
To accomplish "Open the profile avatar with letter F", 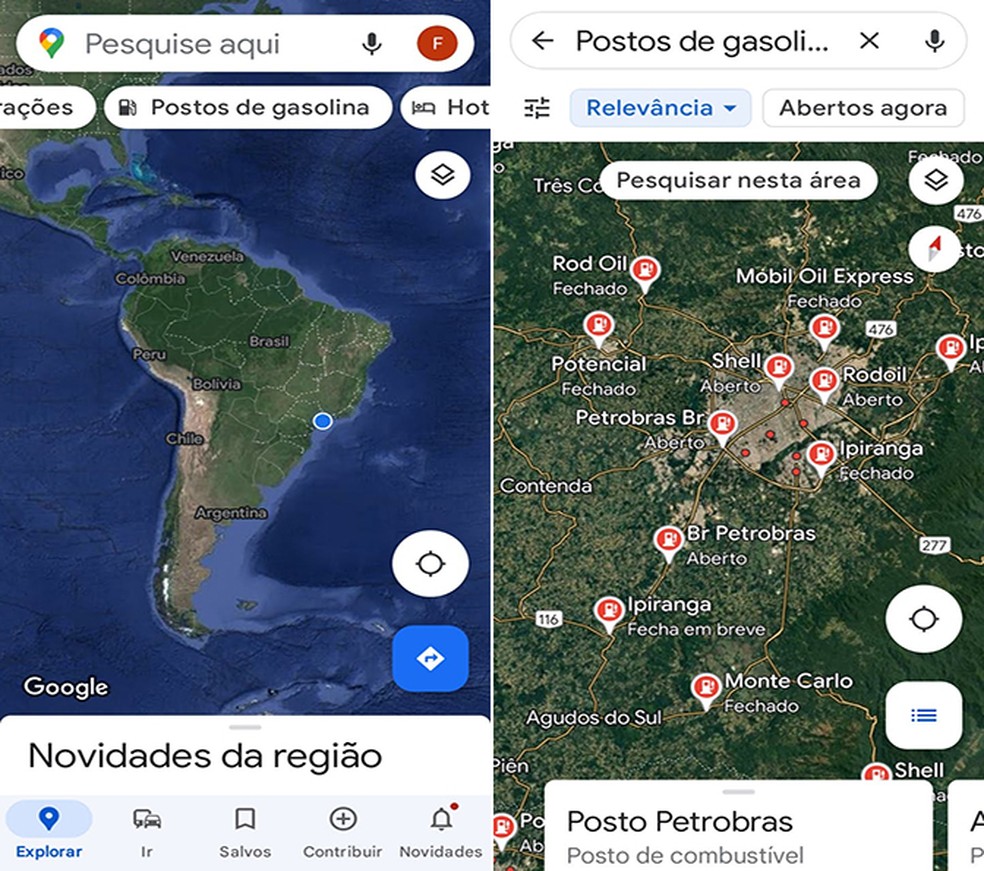I will point(437,44).
